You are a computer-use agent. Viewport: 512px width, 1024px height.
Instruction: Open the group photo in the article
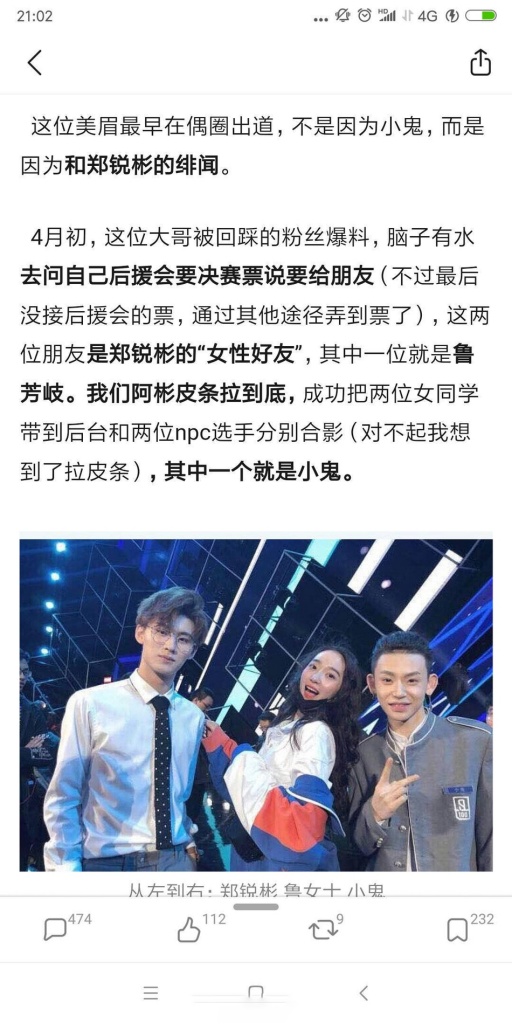tap(256, 705)
